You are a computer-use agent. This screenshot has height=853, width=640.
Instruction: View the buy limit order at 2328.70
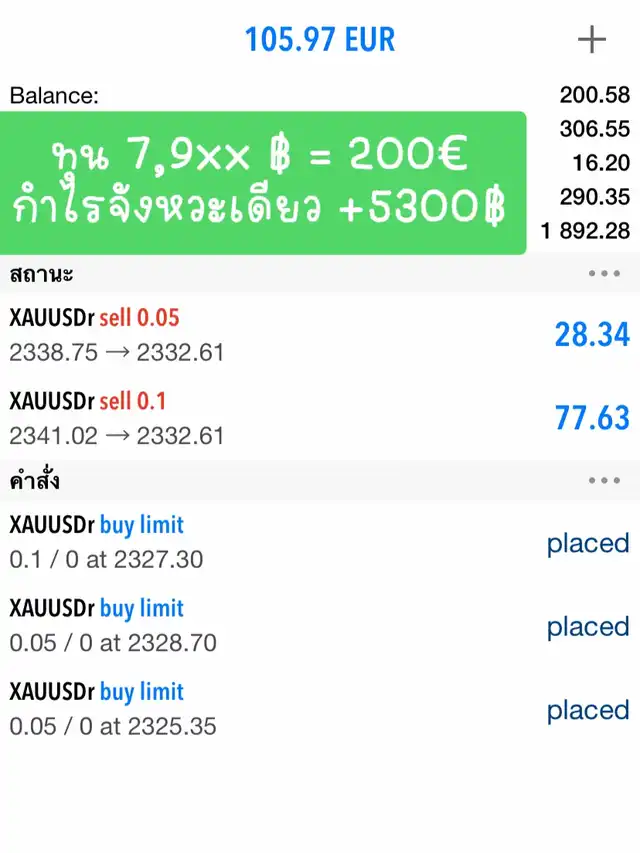point(320,626)
